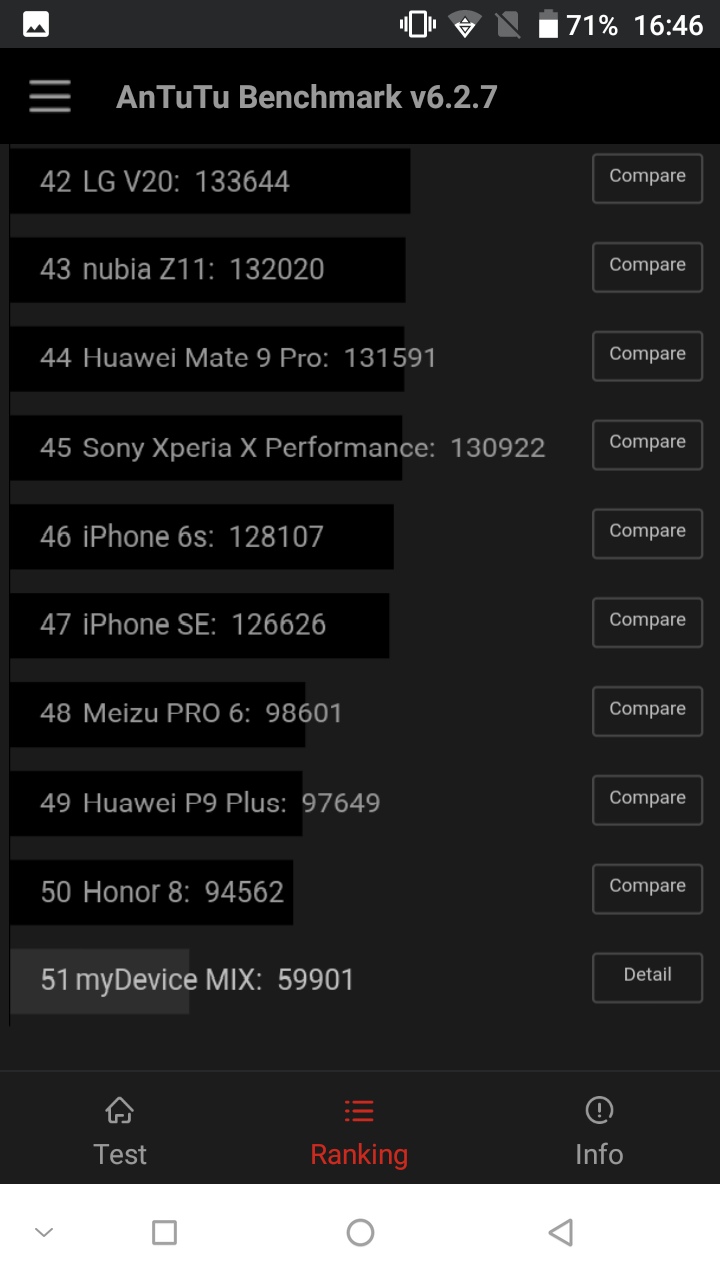View Detail for myDevice MIX
The image size is (720, 1280).
pos(647,977)
